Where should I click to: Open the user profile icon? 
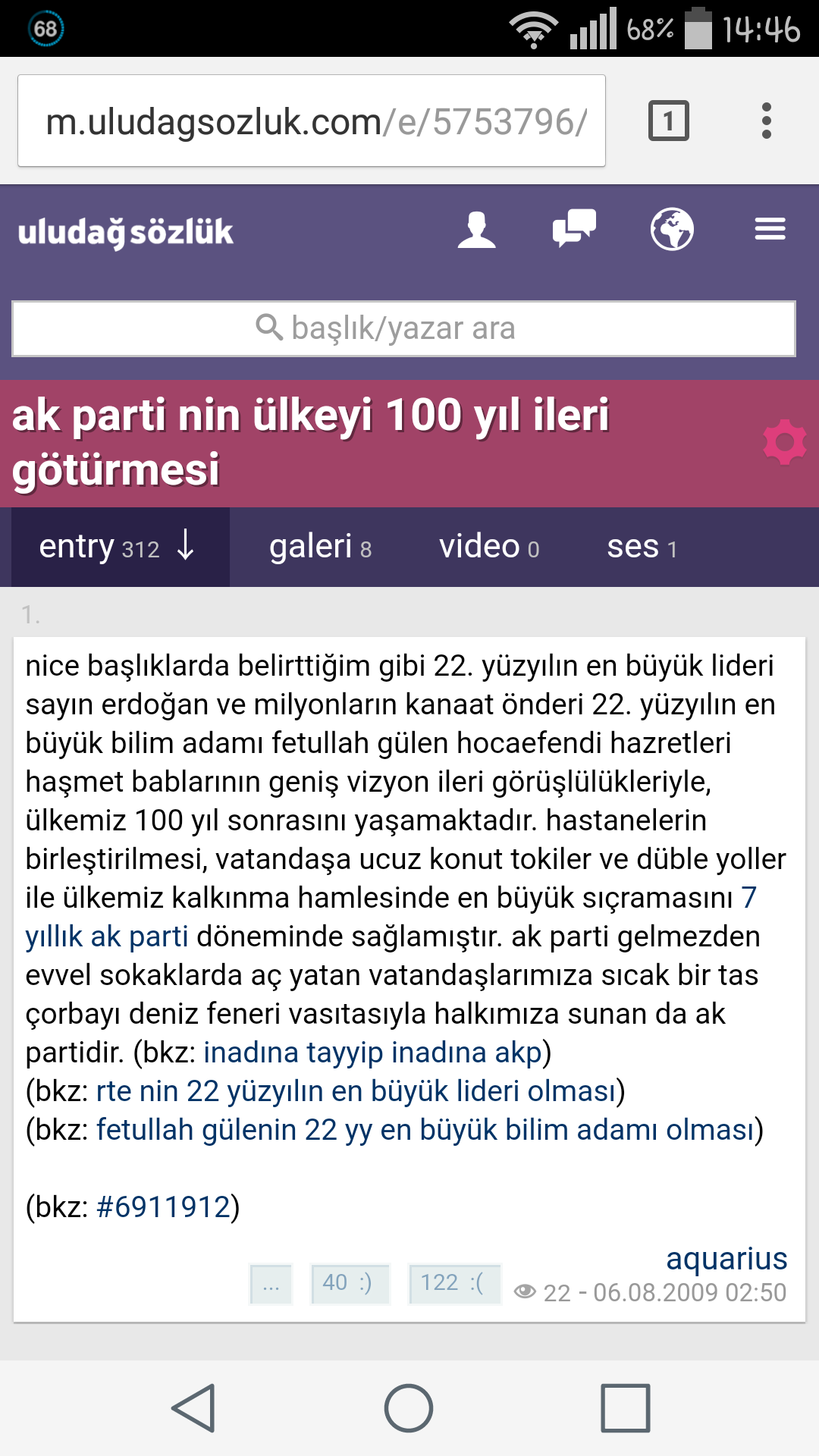click(477, 230)
